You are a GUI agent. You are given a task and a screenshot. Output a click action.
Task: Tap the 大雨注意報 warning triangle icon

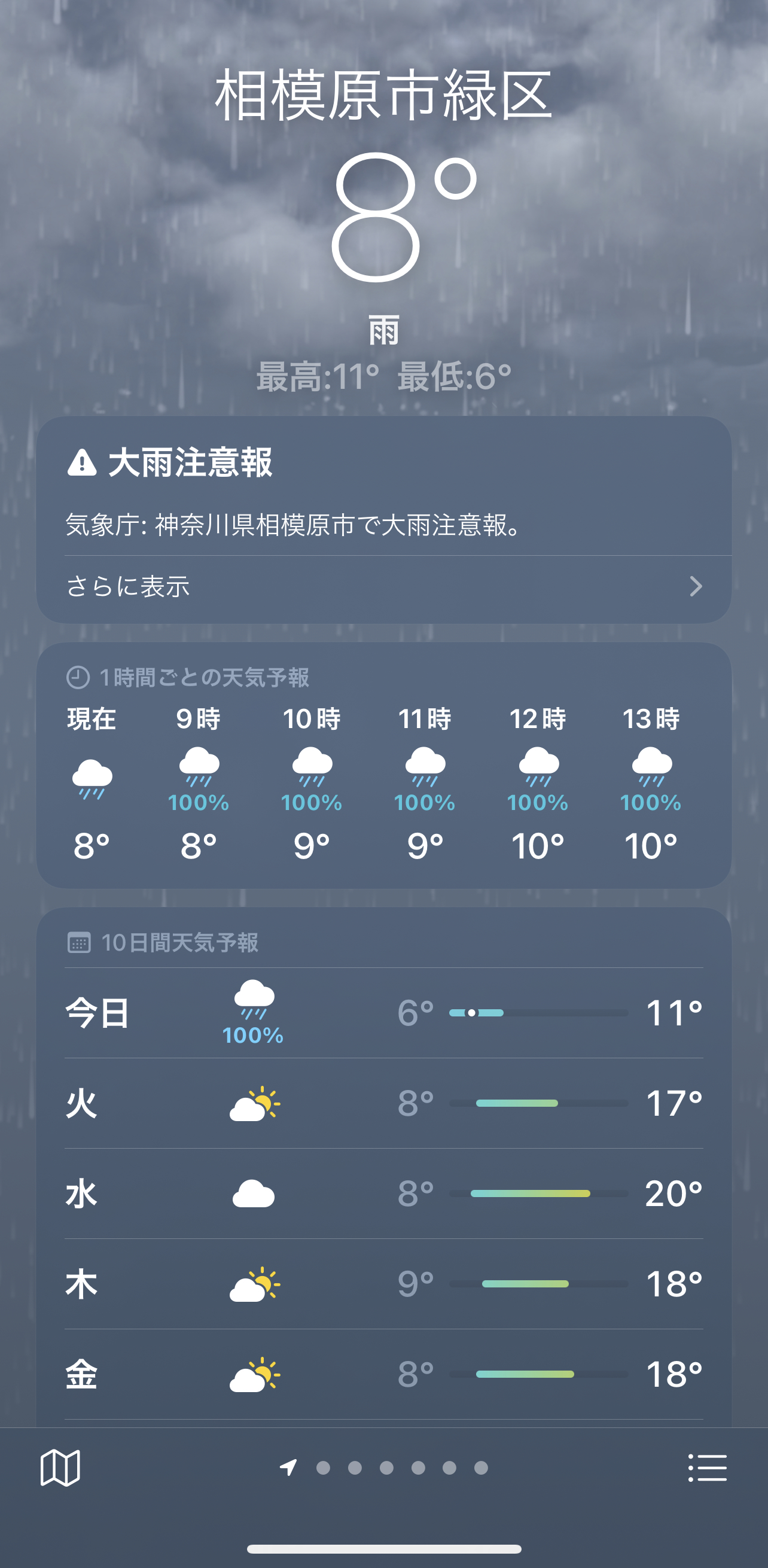[x=81, y=465]
